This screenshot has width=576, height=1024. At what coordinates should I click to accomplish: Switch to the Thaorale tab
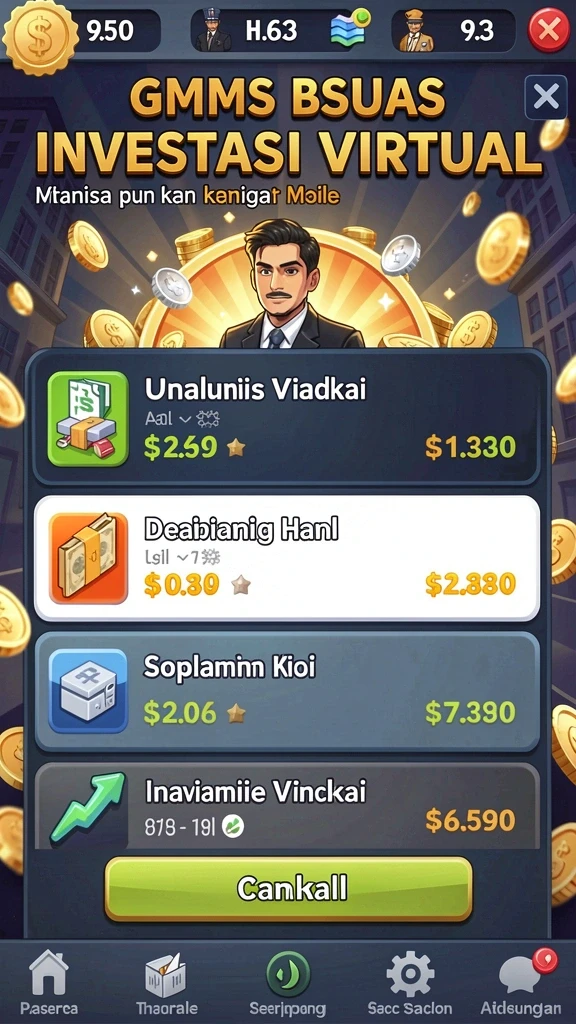coord(165,984)
